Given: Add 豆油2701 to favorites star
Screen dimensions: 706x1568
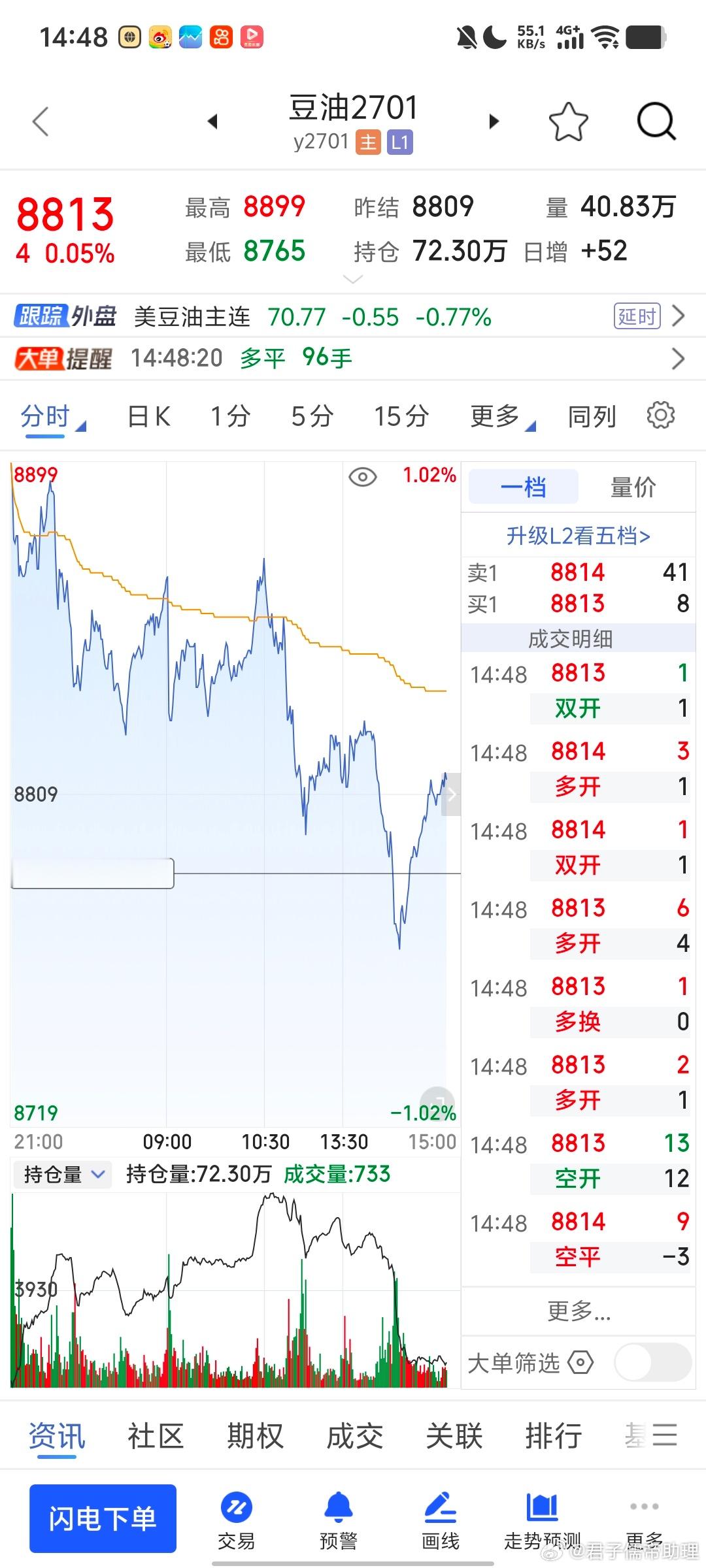Looking at the screenshot, I should point(568,122).
